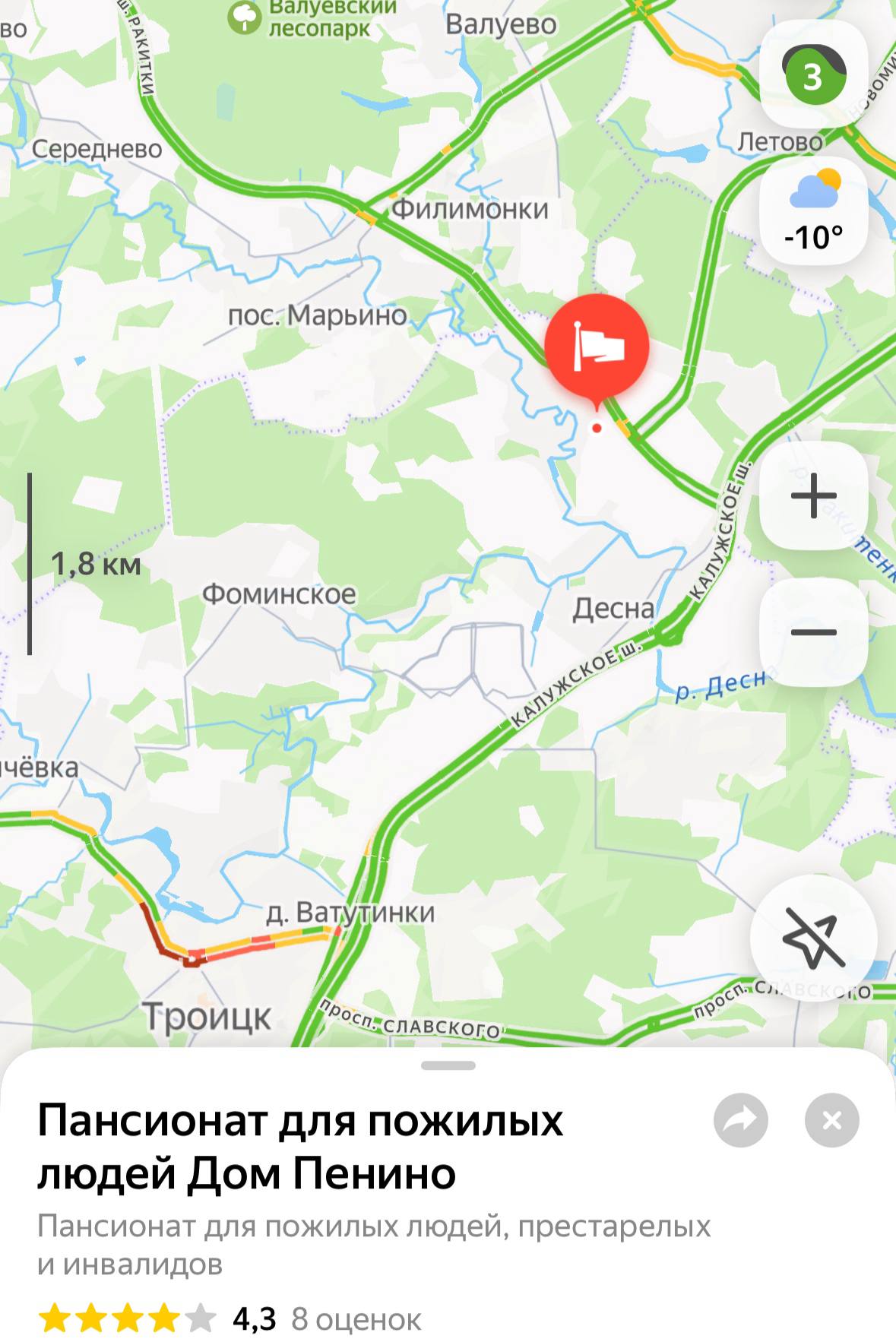Open the weather widget showing -10°
Viewport: 896px width, 1342px height.
[x=813, y=211]
